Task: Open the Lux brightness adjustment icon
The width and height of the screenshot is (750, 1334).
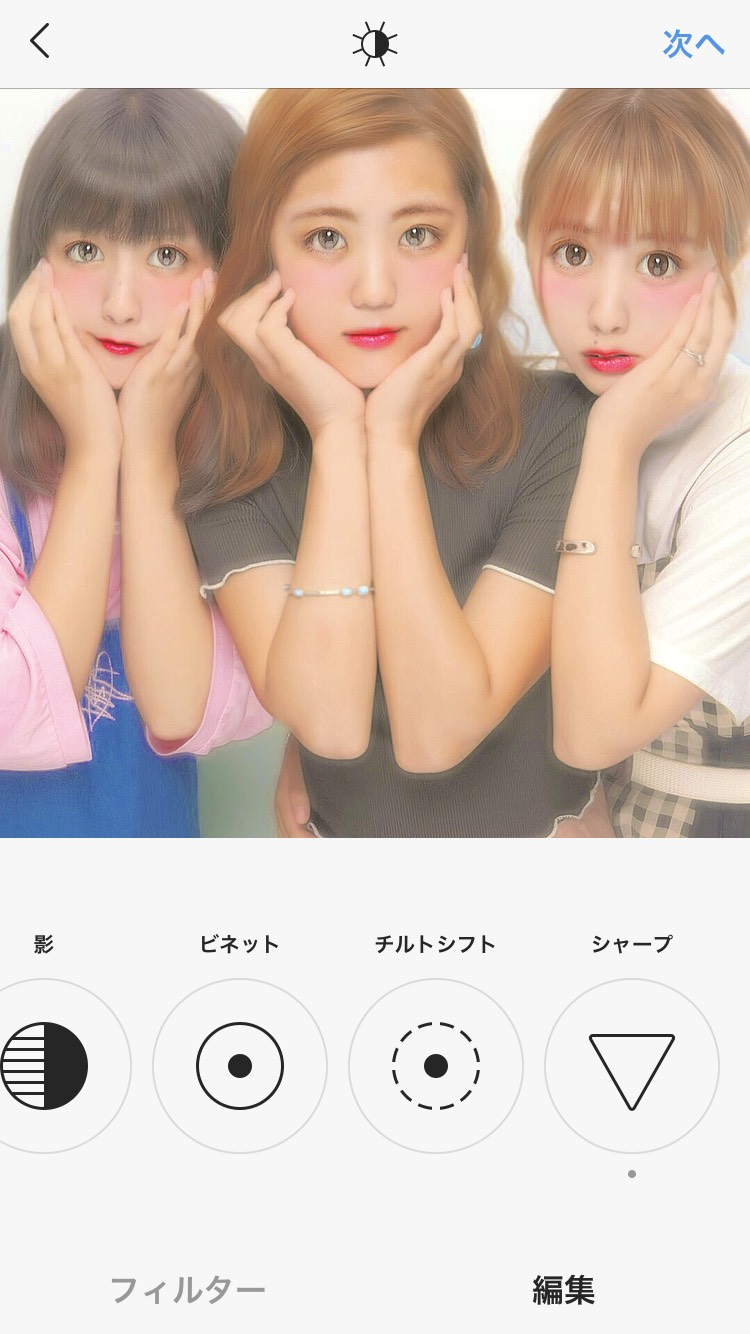Action: click(x=375, y=44)
